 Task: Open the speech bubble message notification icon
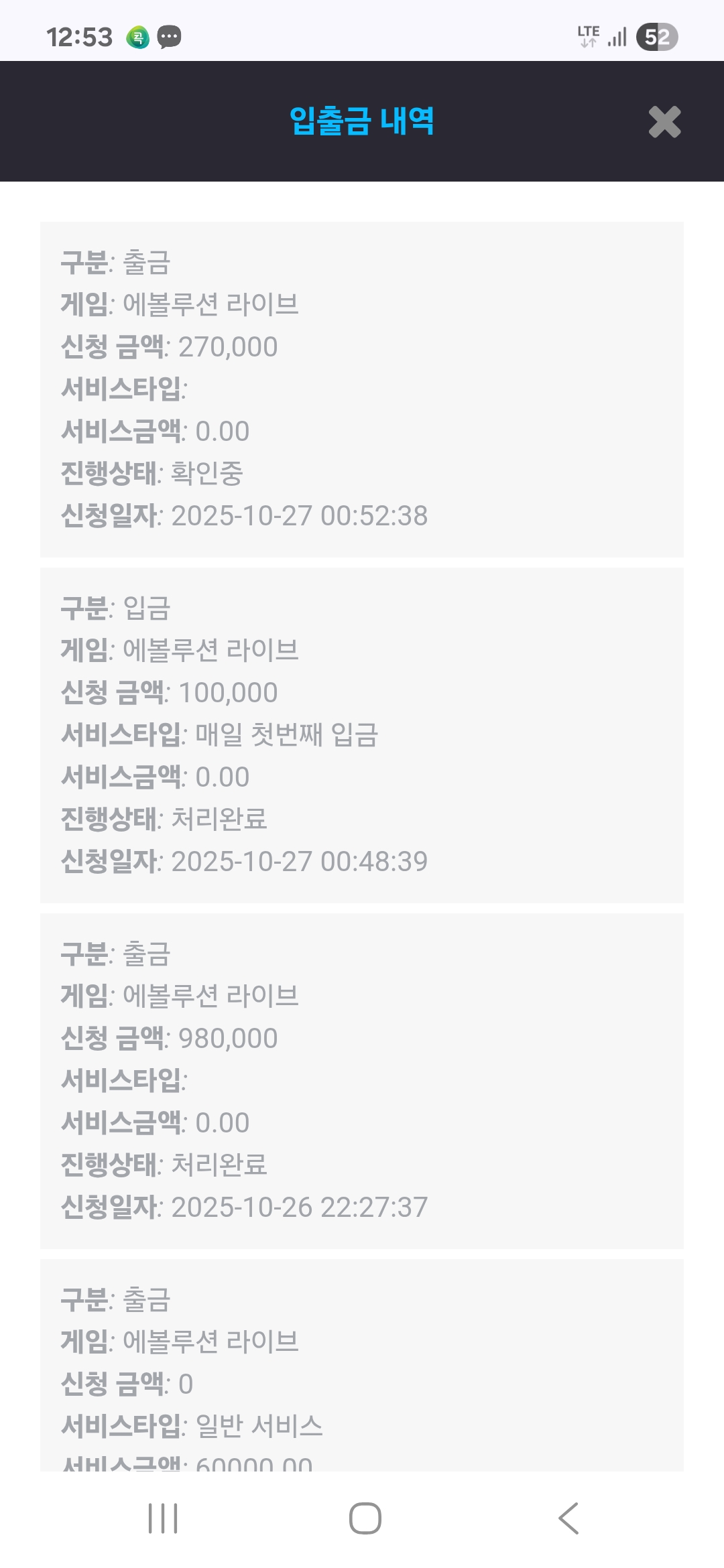click(170, 38)
